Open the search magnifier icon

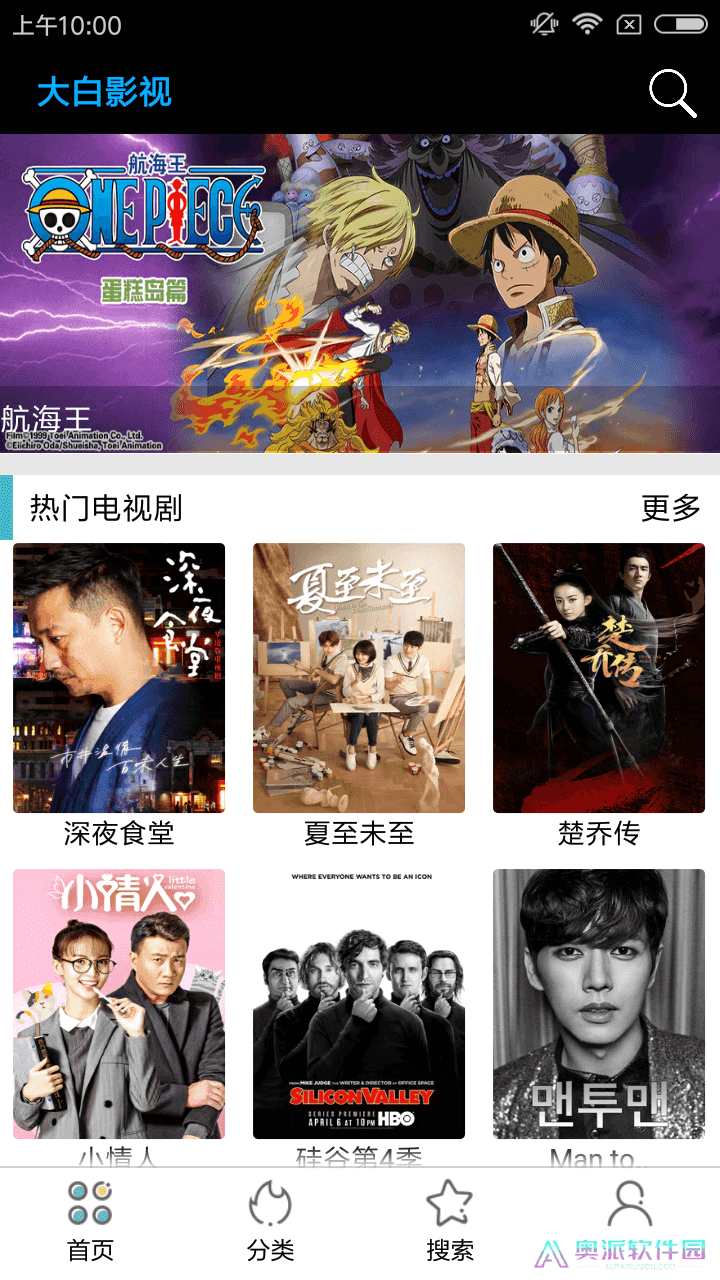pyautogui.click(x=672, y=93)
